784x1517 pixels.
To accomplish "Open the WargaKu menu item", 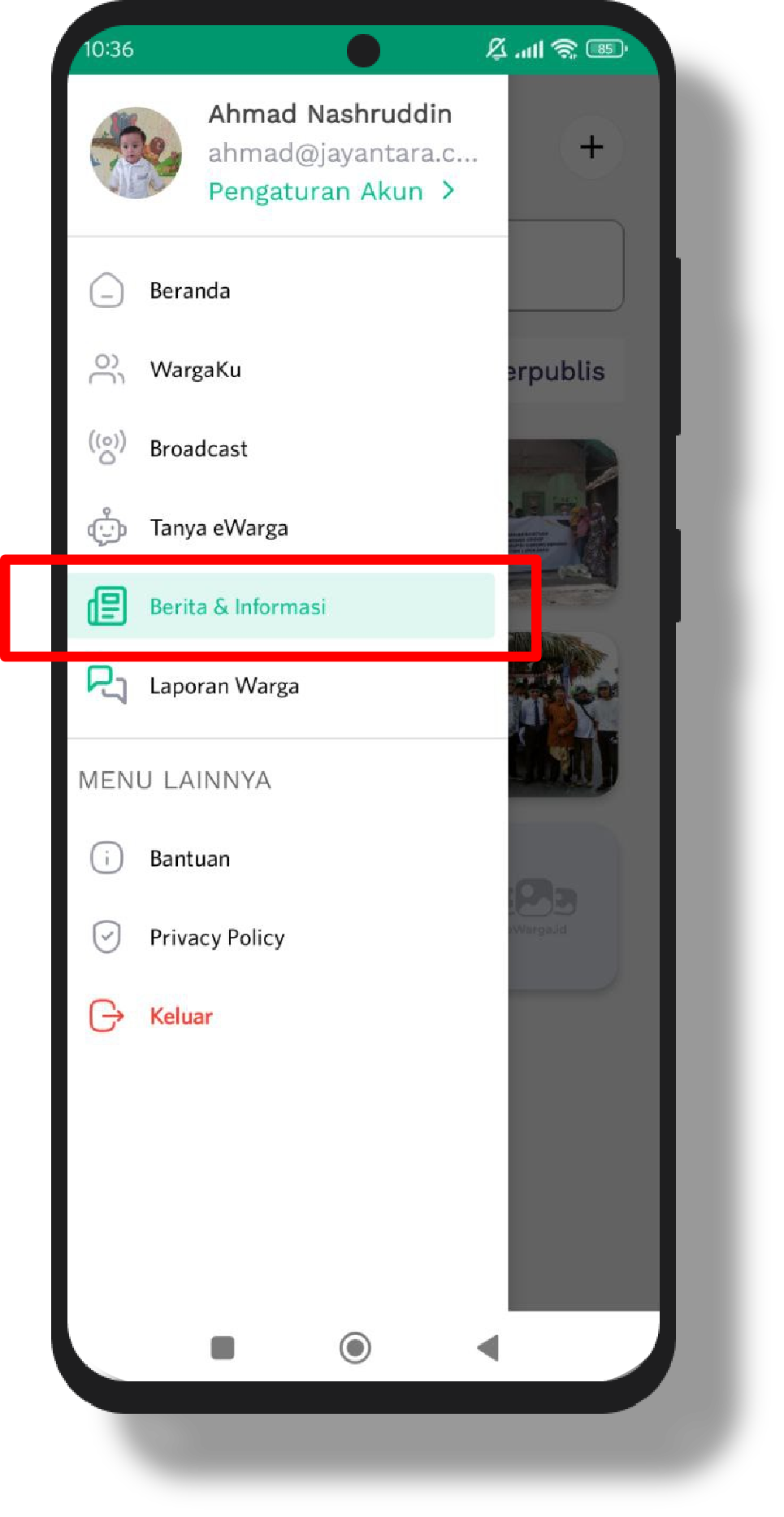I will click(195, 370).
